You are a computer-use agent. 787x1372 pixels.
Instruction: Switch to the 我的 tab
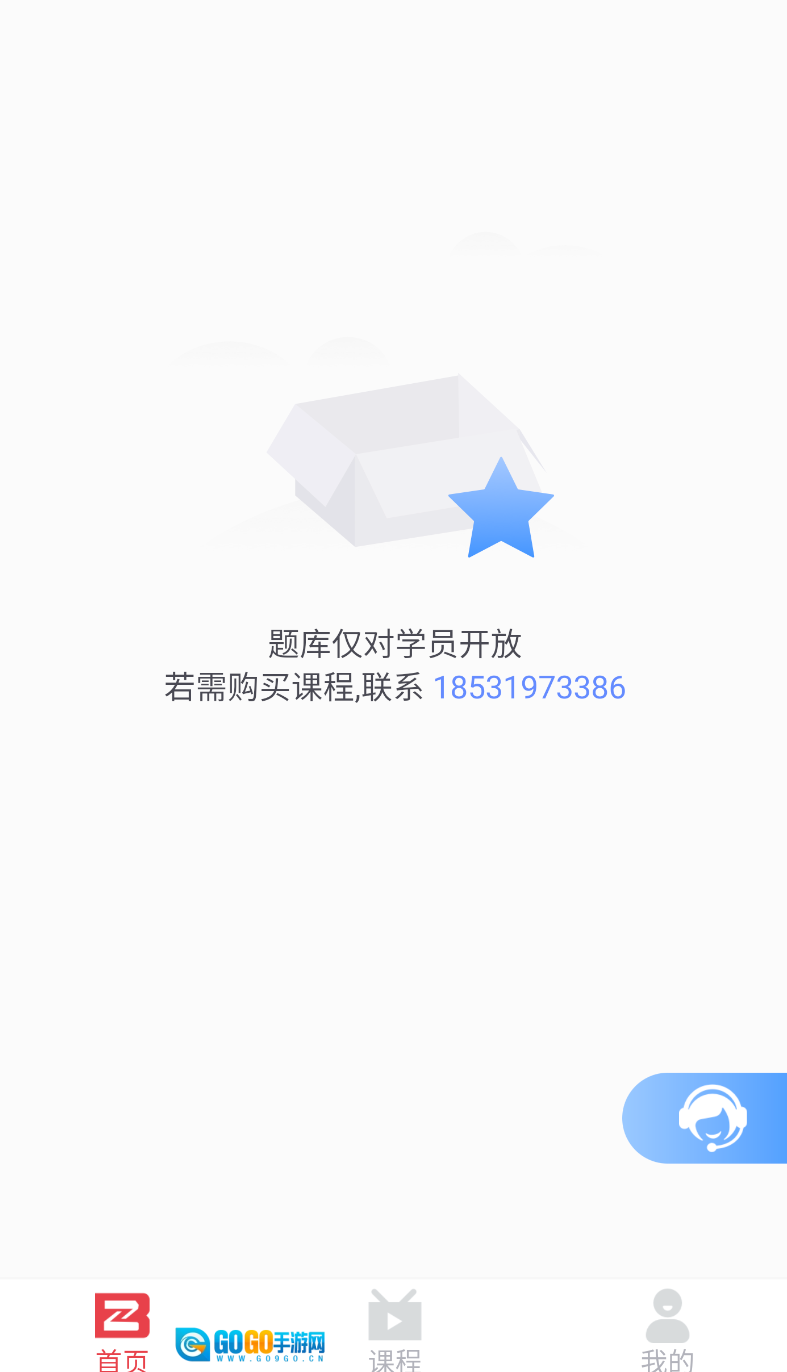click(x=666, y=1330)
